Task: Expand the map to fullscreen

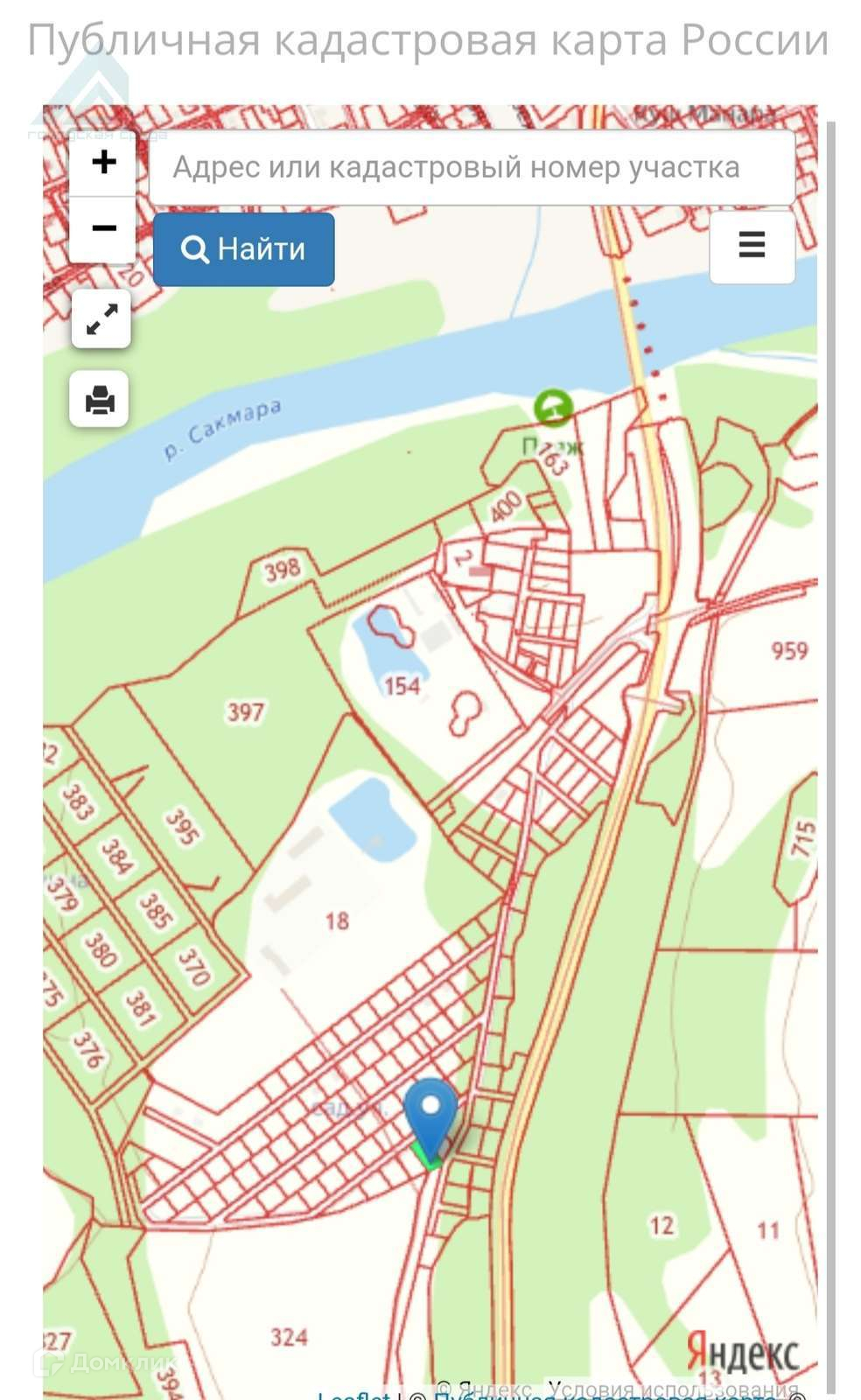Action: tap(101, 319)
